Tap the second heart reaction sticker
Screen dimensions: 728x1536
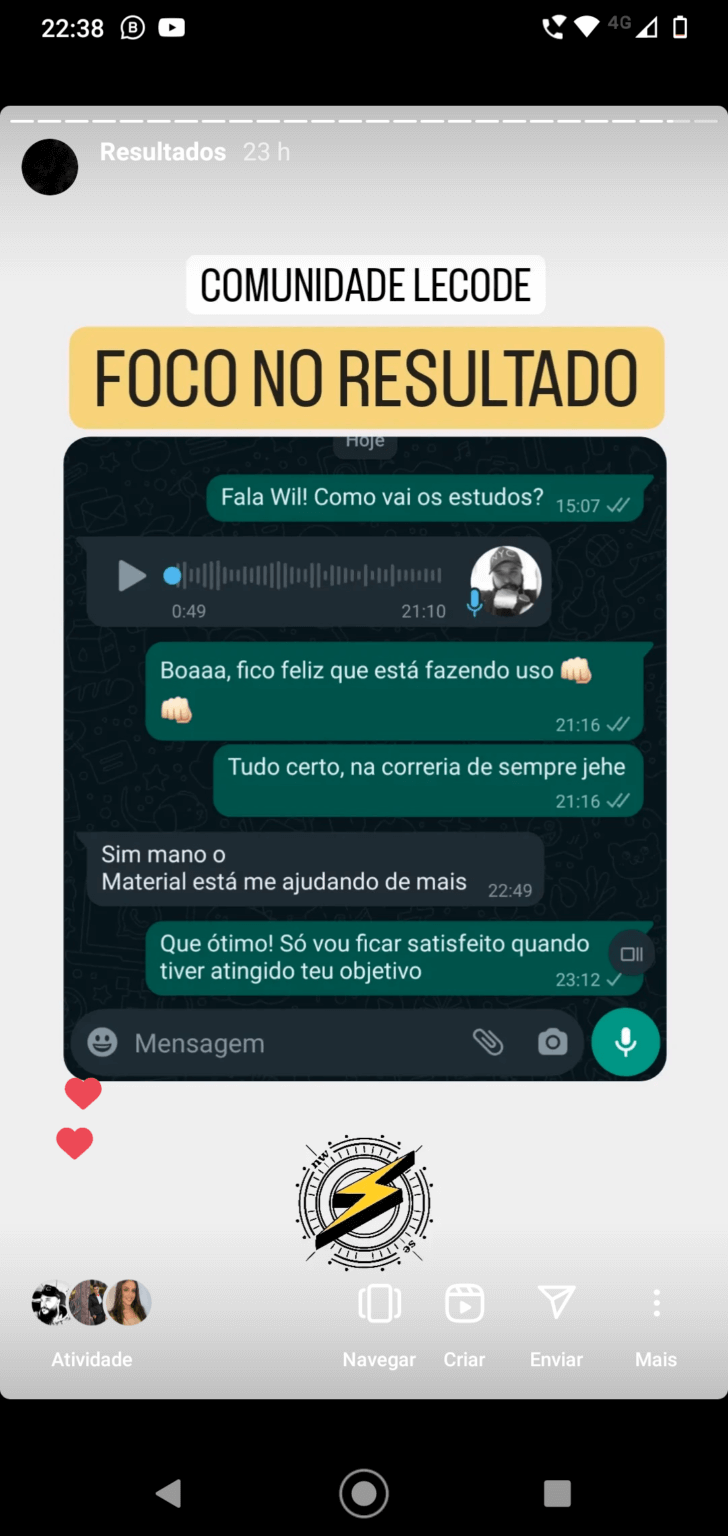[75, 1142]
